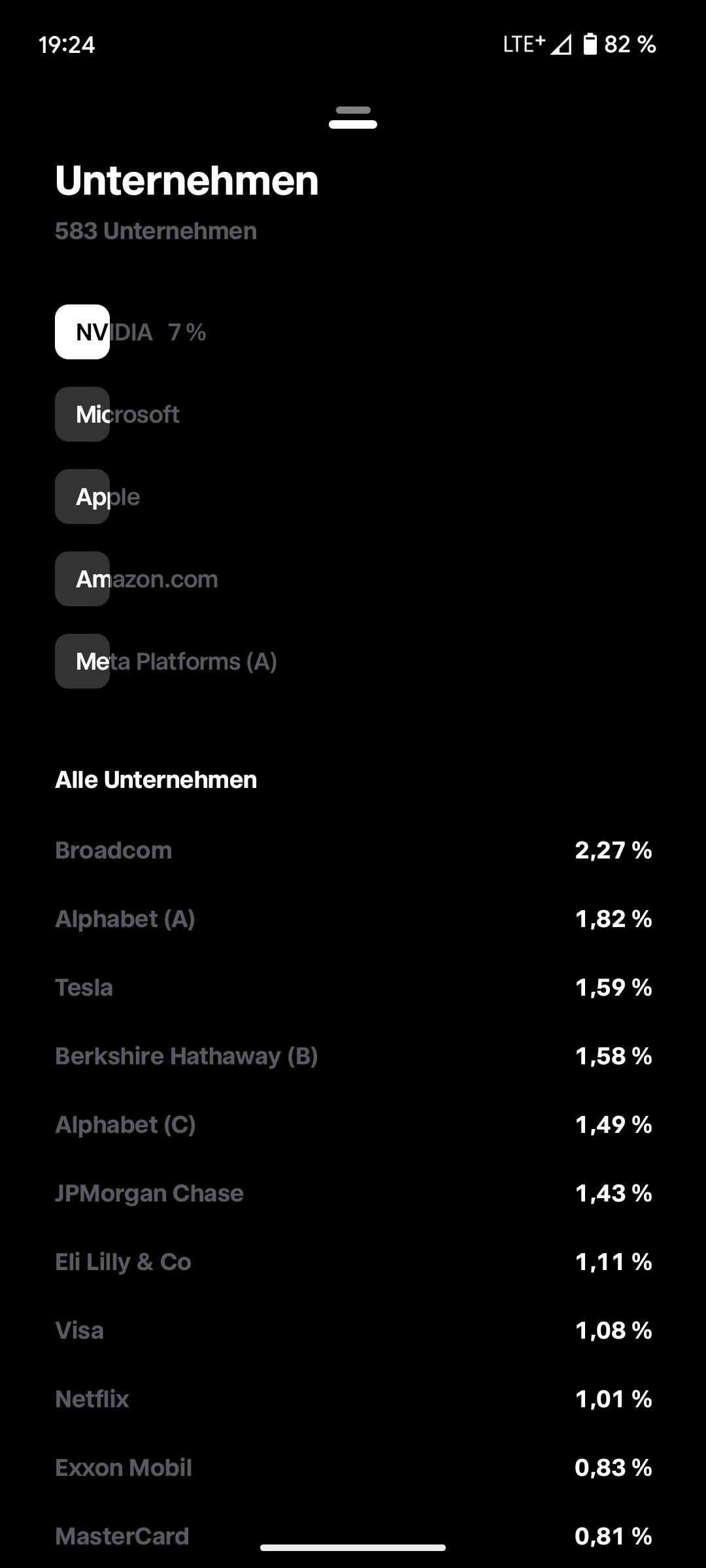Open the Tesla row
Screen dimensions: 706x1568
pos(353,987)
